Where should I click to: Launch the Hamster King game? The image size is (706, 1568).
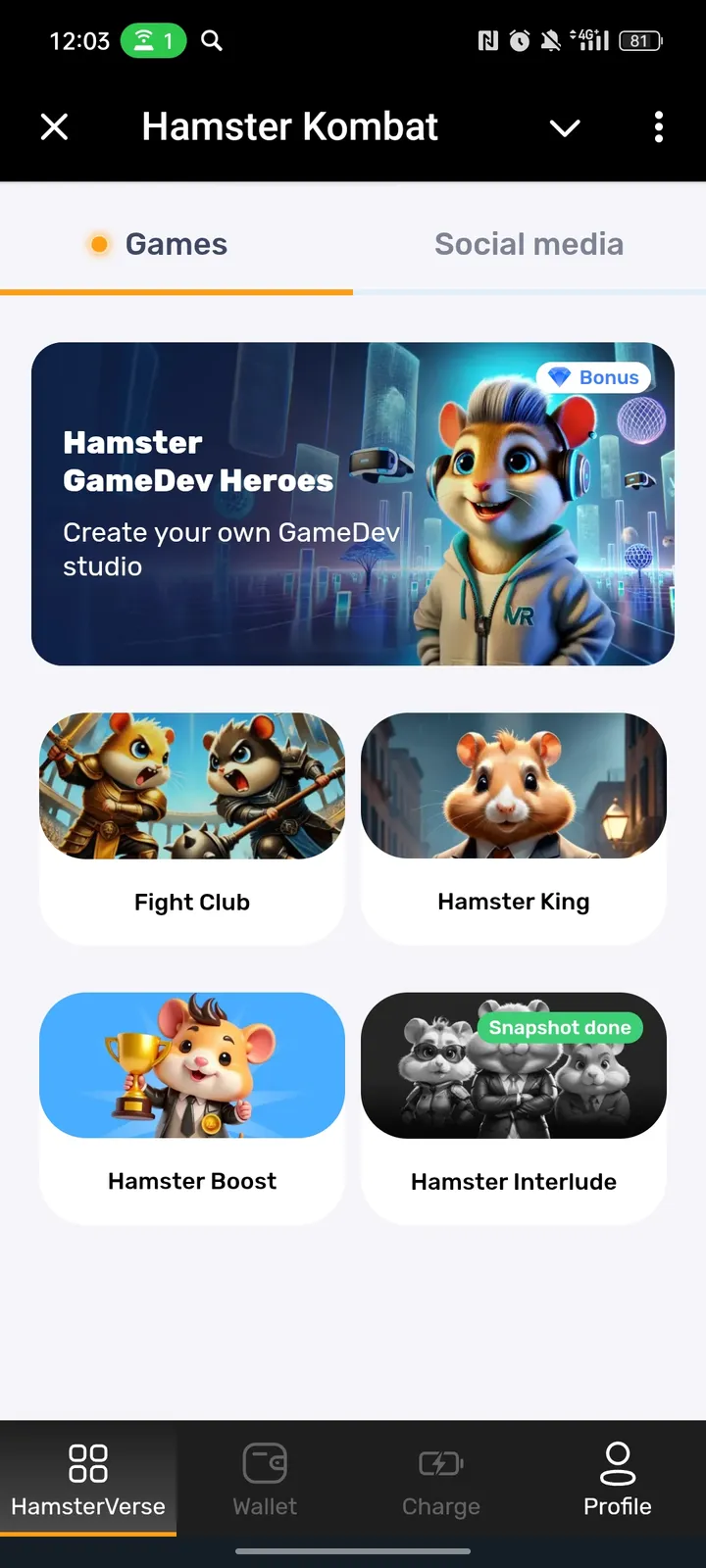point(514,826)
